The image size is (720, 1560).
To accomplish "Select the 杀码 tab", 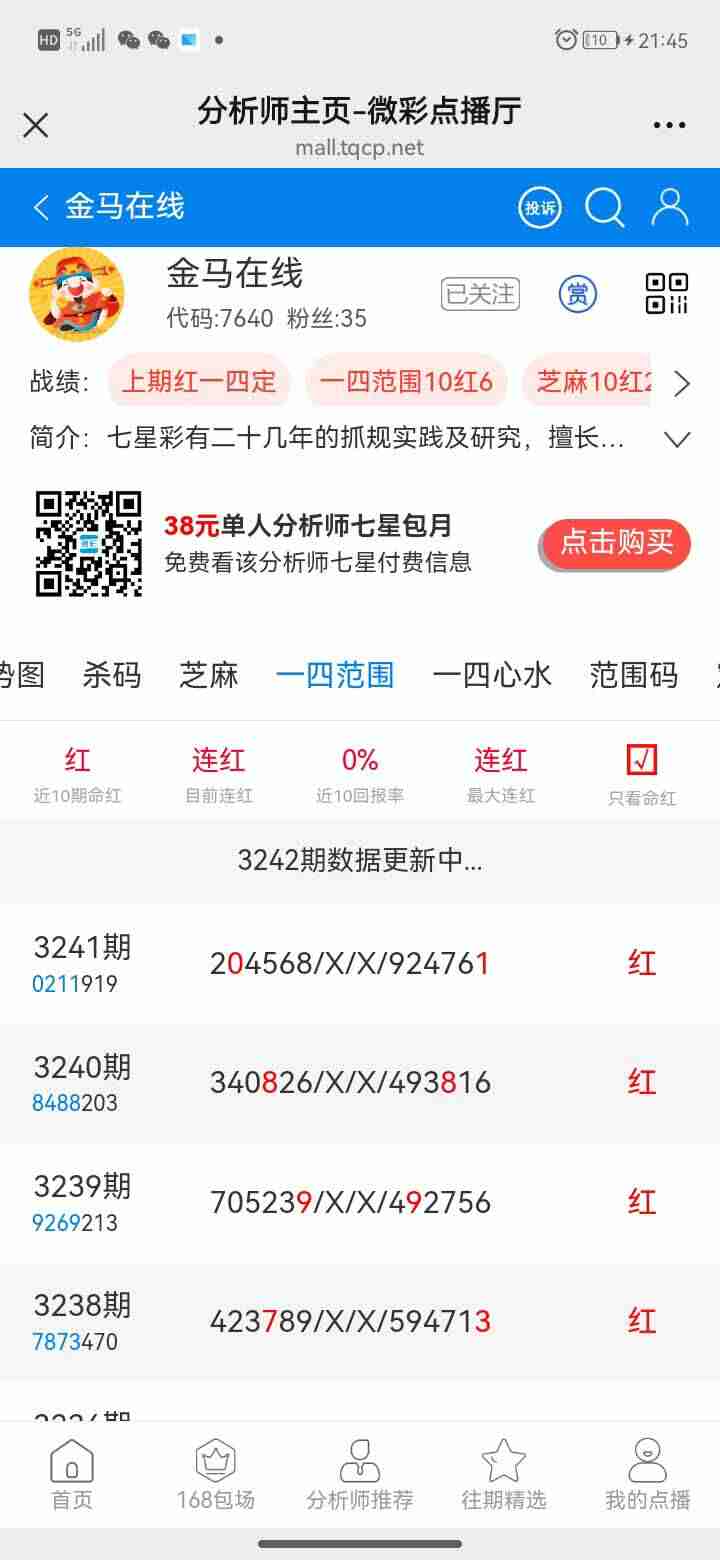I will (x=111, y=675).
